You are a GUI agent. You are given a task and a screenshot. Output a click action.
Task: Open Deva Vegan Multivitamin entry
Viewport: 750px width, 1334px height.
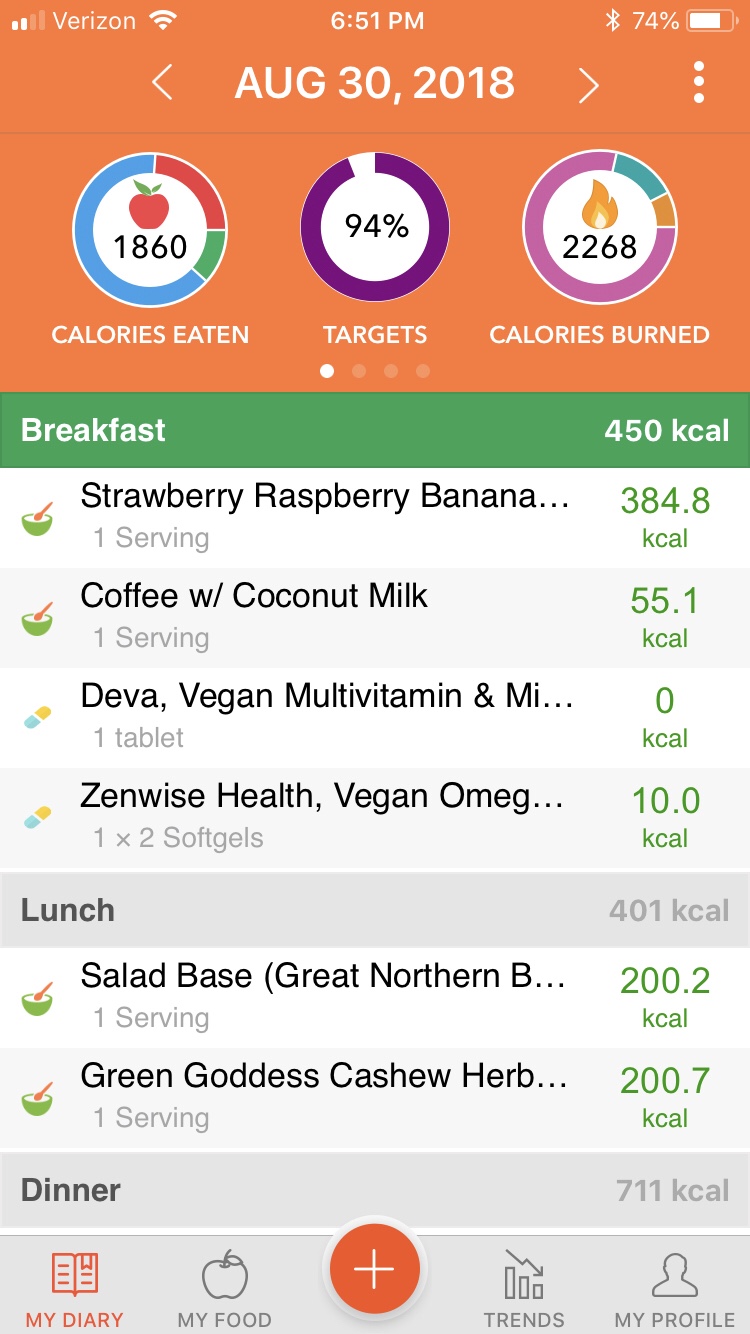point(375,718)
